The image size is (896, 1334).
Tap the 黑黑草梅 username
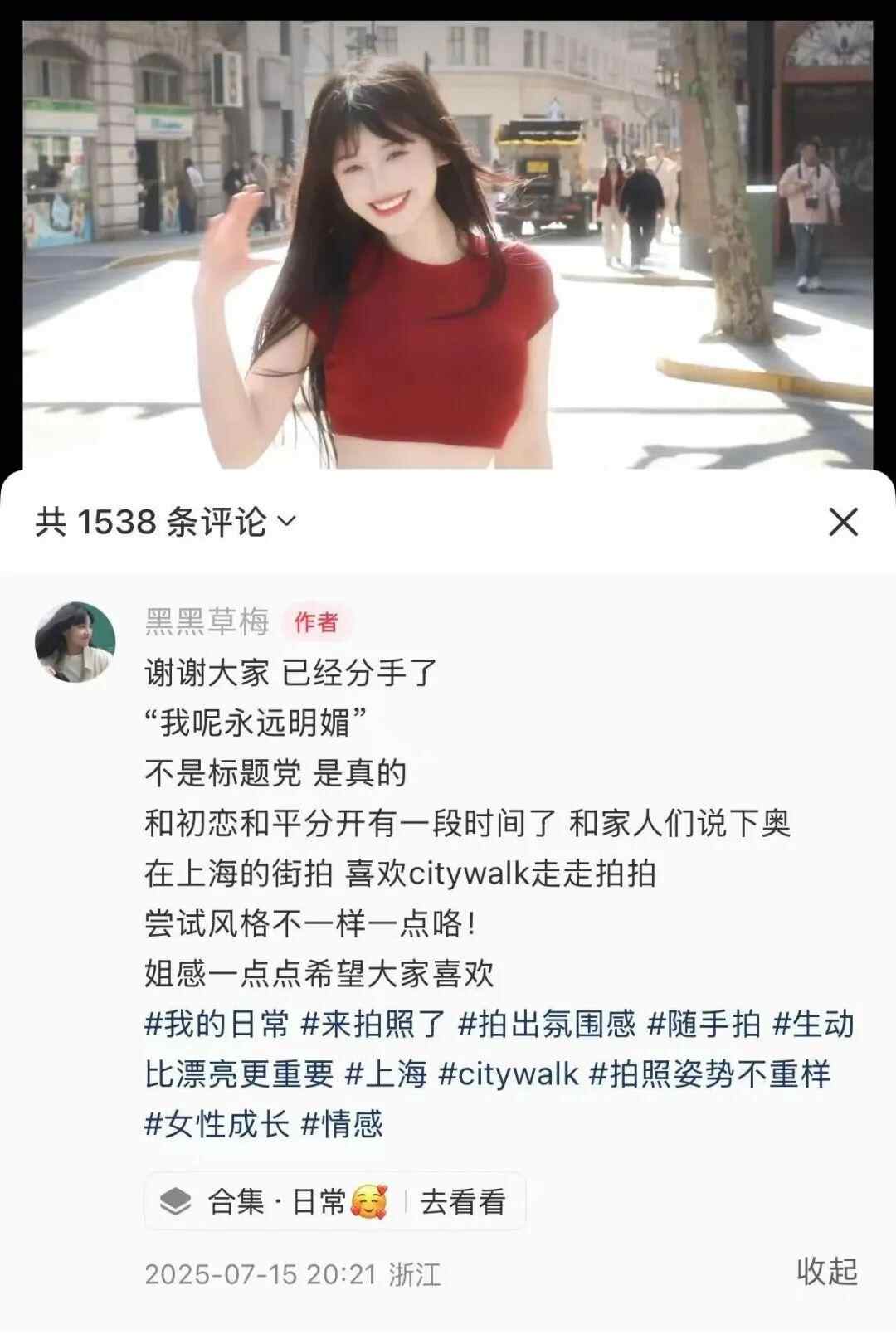coord(207,621)
